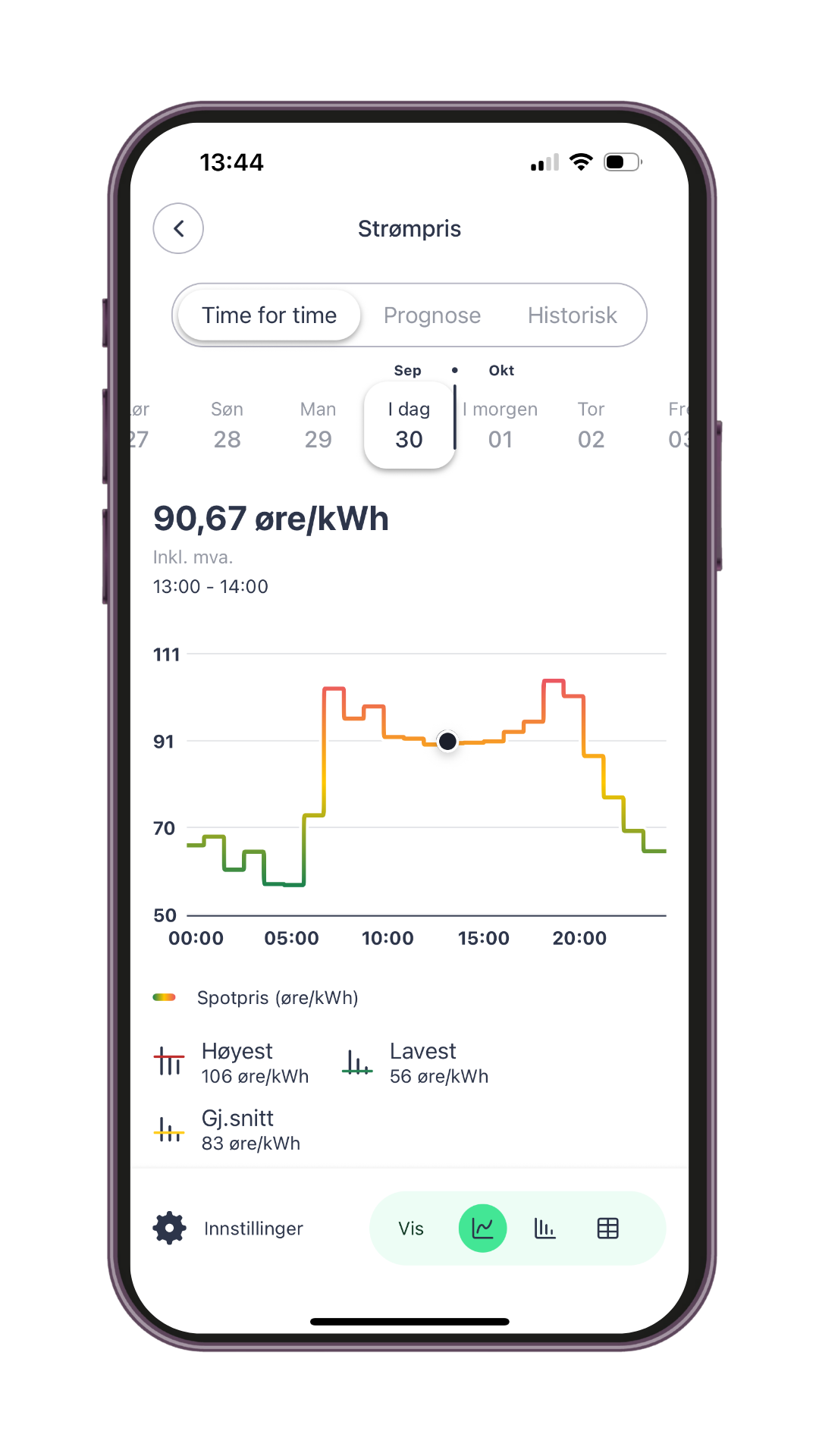Choose Tor 02 in date strip

(x=591, y=425)
